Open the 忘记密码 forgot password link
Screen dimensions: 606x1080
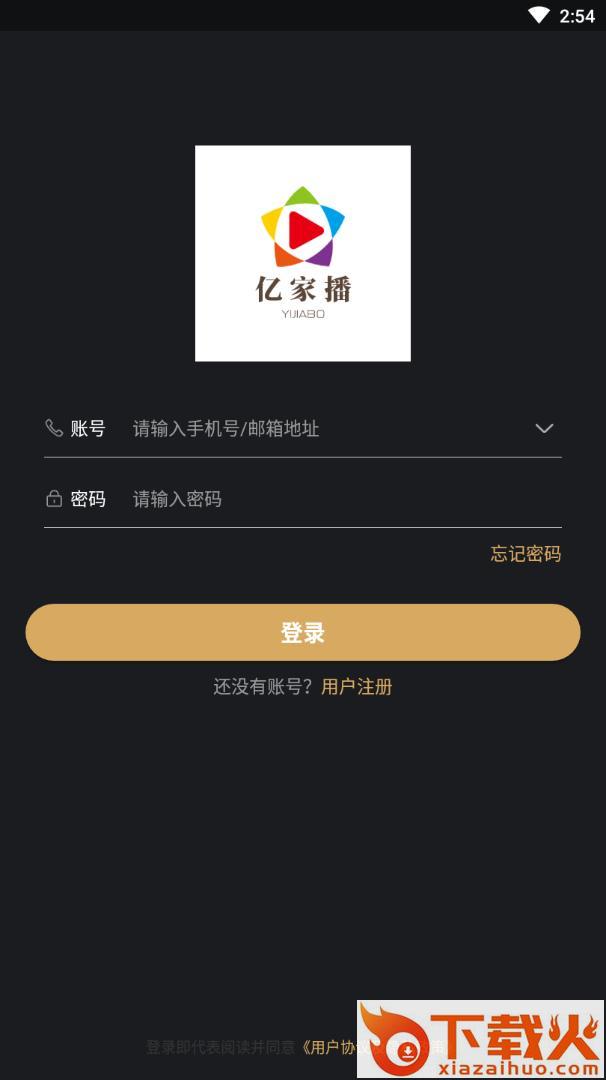point(525,554)
